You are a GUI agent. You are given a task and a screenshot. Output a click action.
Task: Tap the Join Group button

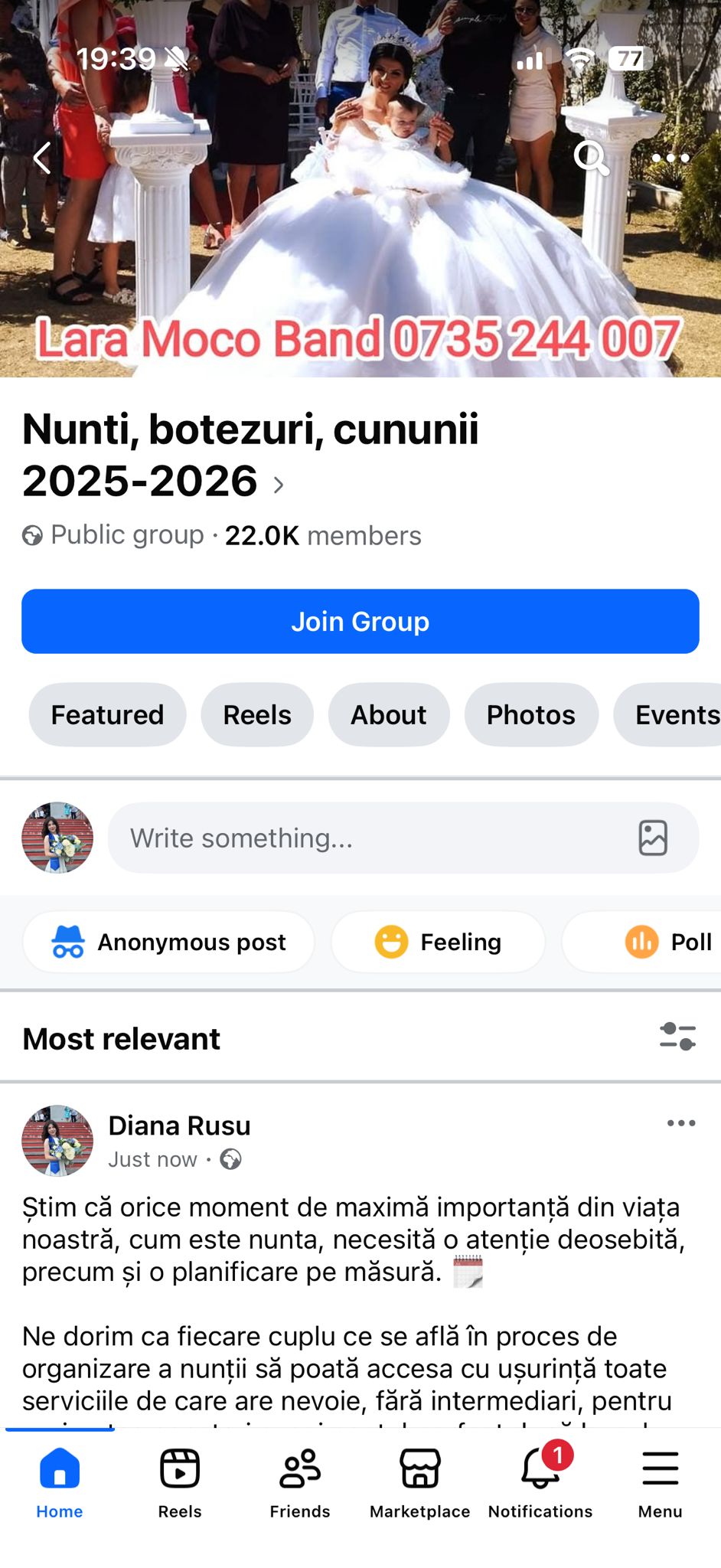coord(360,622)
